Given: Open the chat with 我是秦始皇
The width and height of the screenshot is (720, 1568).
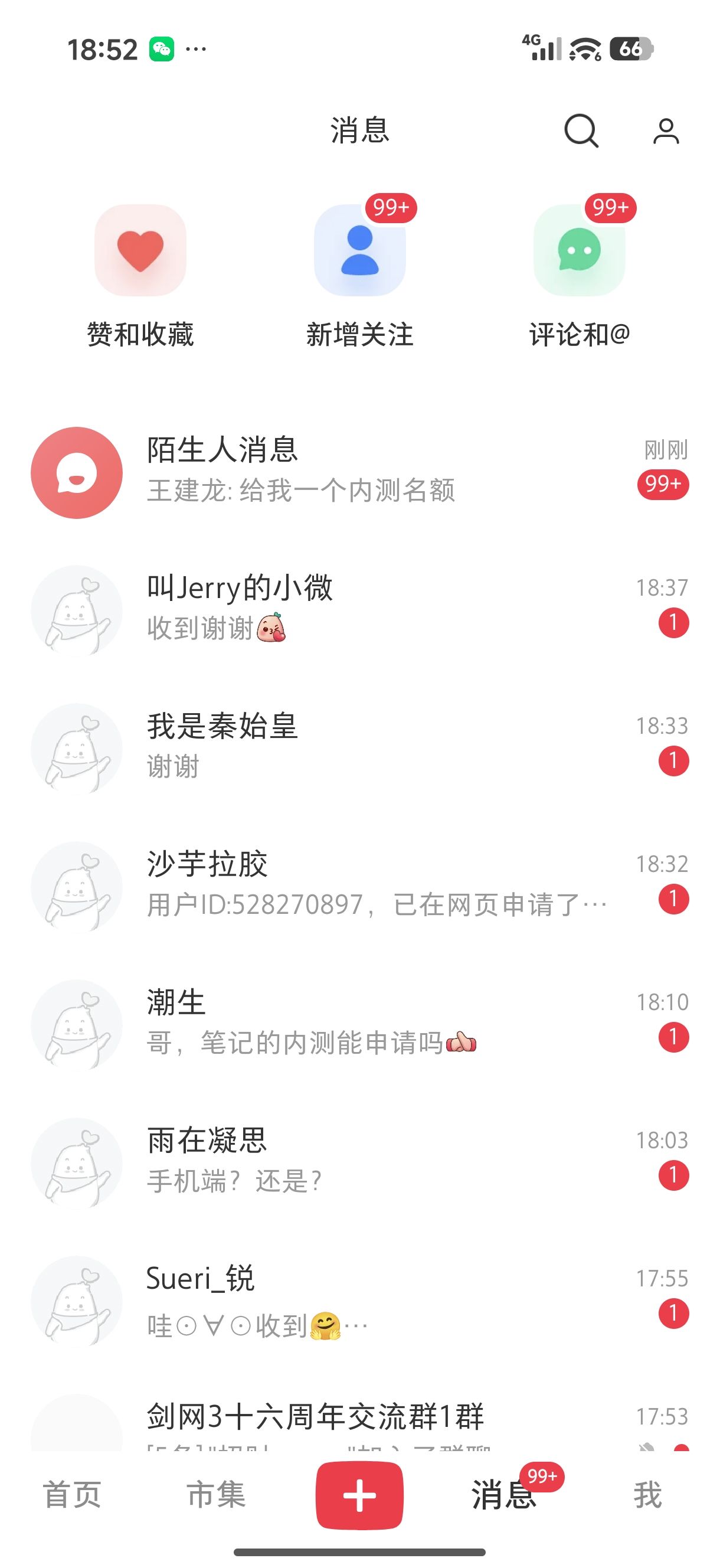Looking at the screenshot, I should (359, 748).
